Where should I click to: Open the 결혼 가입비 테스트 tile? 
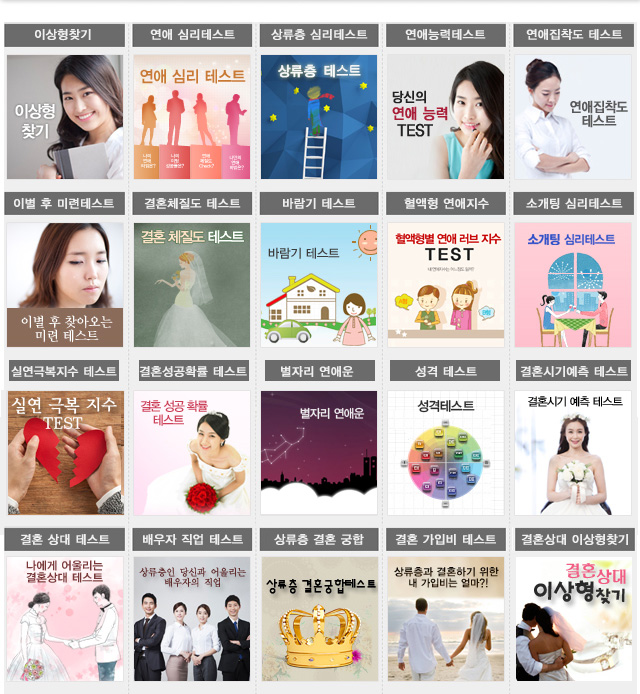pos(446,619)
